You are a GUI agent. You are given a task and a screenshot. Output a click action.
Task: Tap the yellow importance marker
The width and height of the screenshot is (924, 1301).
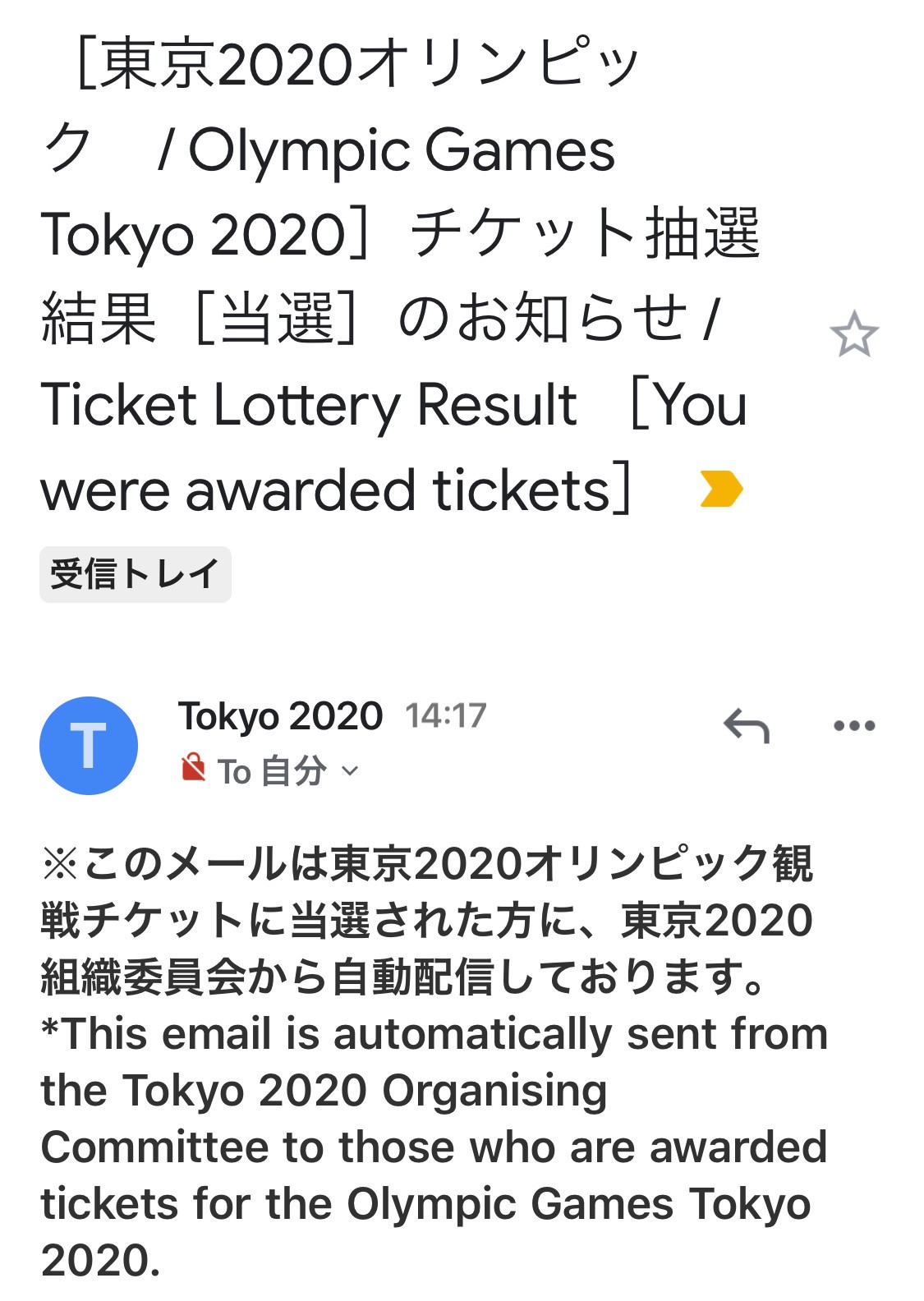(x=720, y=490)
